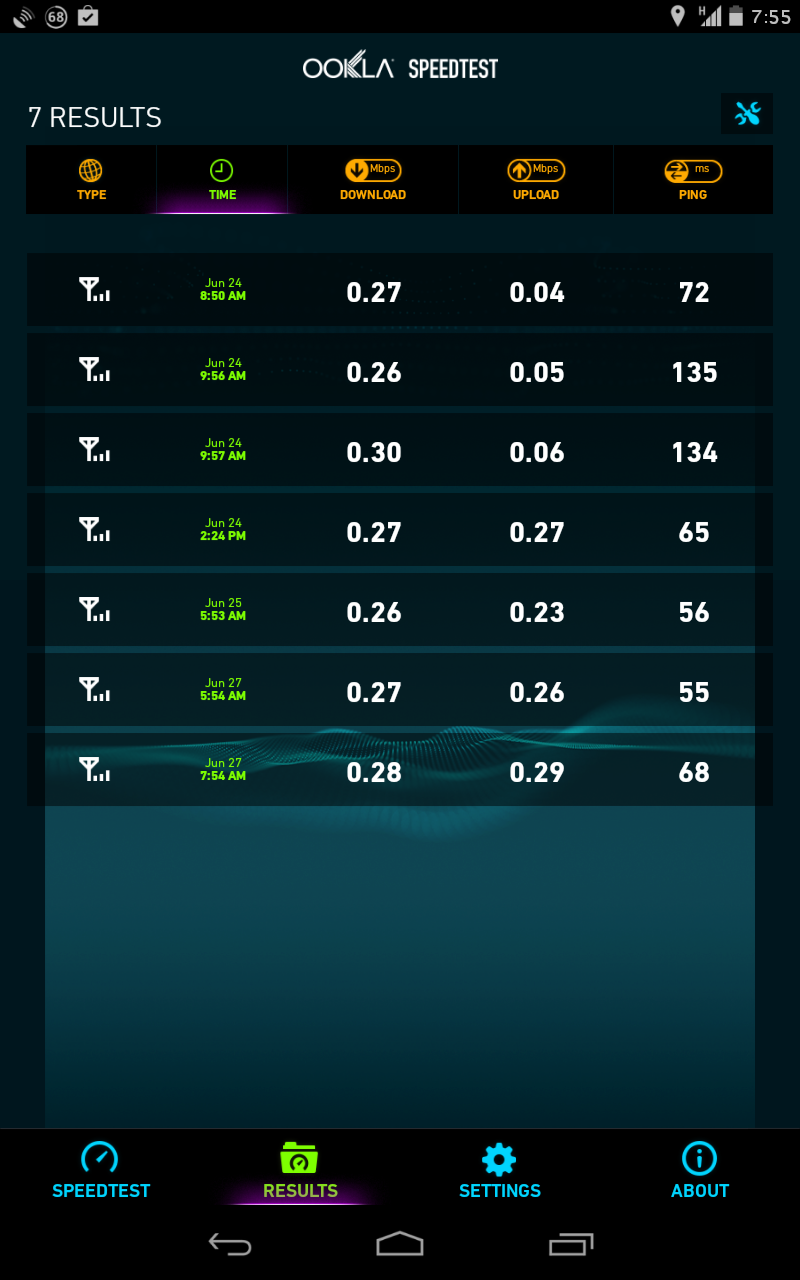Open the tools icon beside 7 Results

pyautogui.click(x=747, y=114)
